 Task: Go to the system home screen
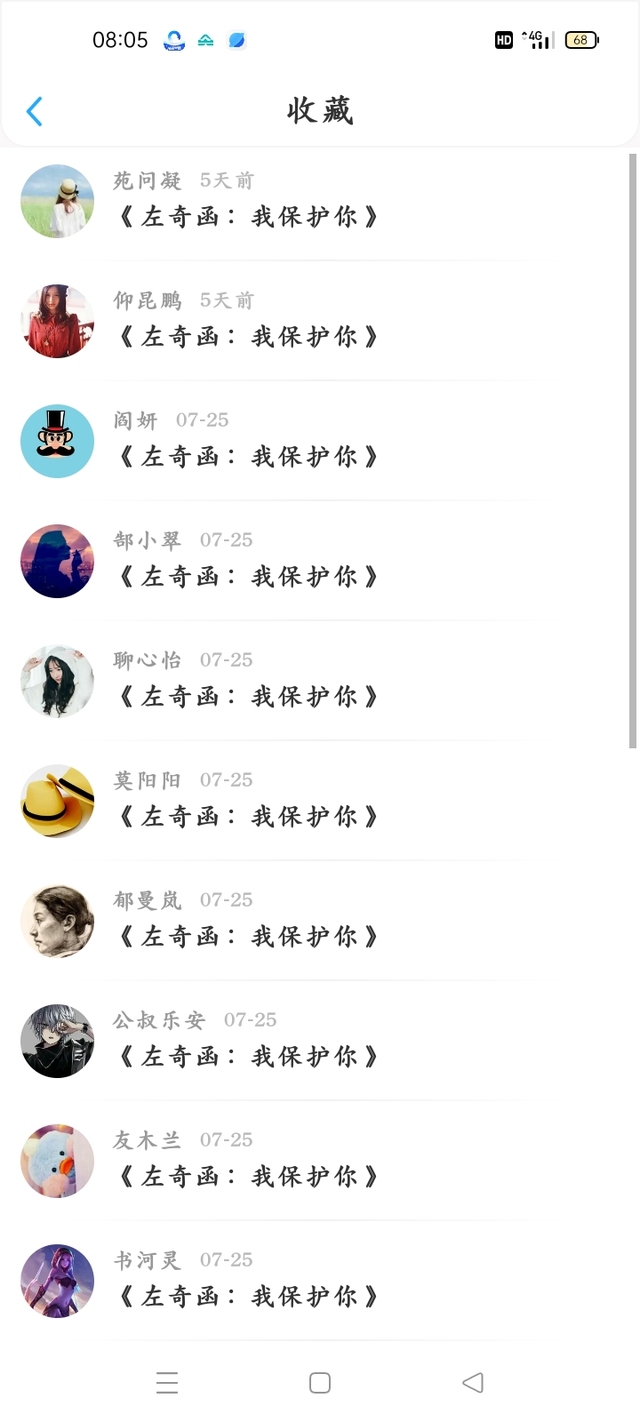[320, 1383]
